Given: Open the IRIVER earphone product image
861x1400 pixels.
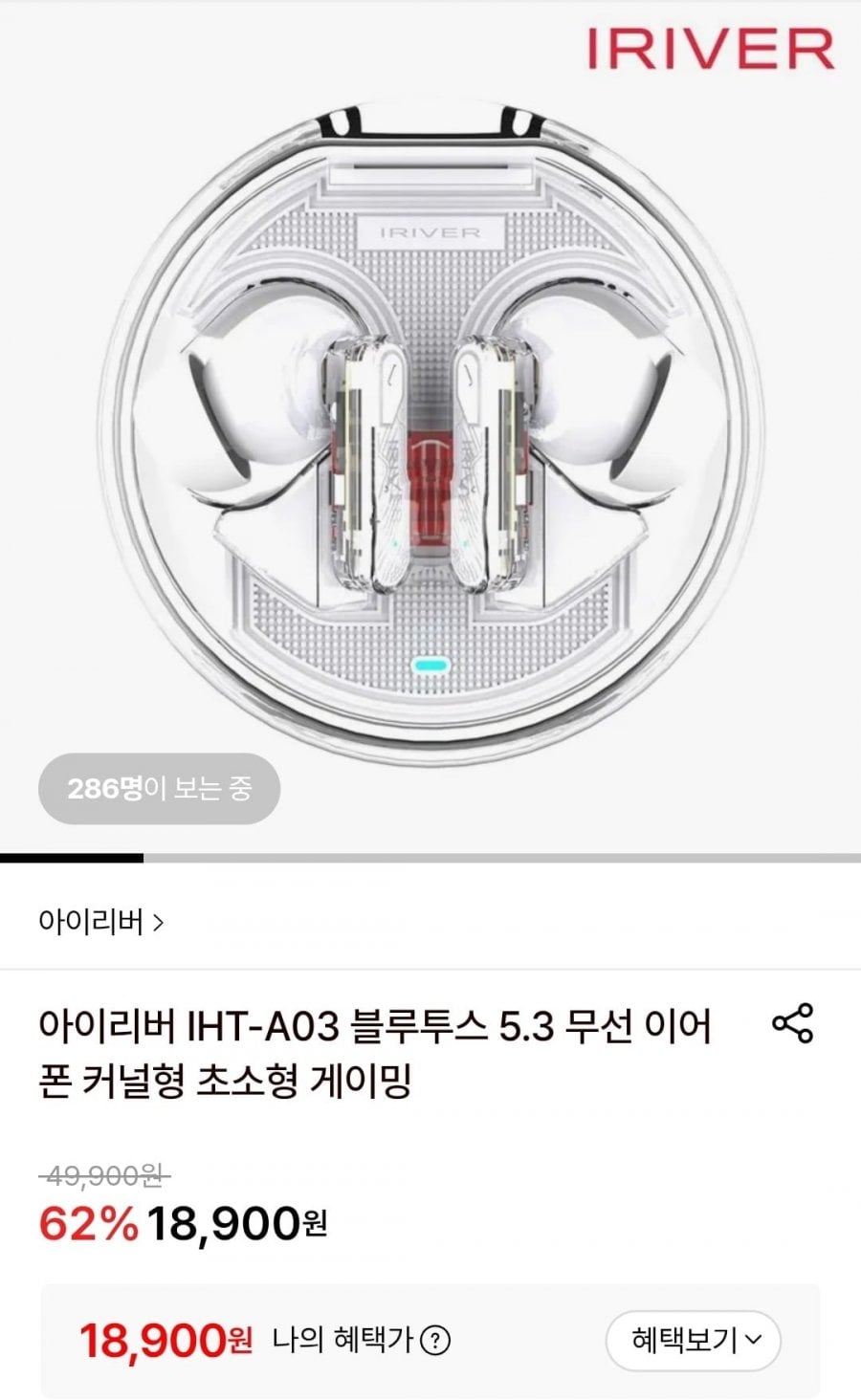Looking at the screenshot, I should click(430, 430).
